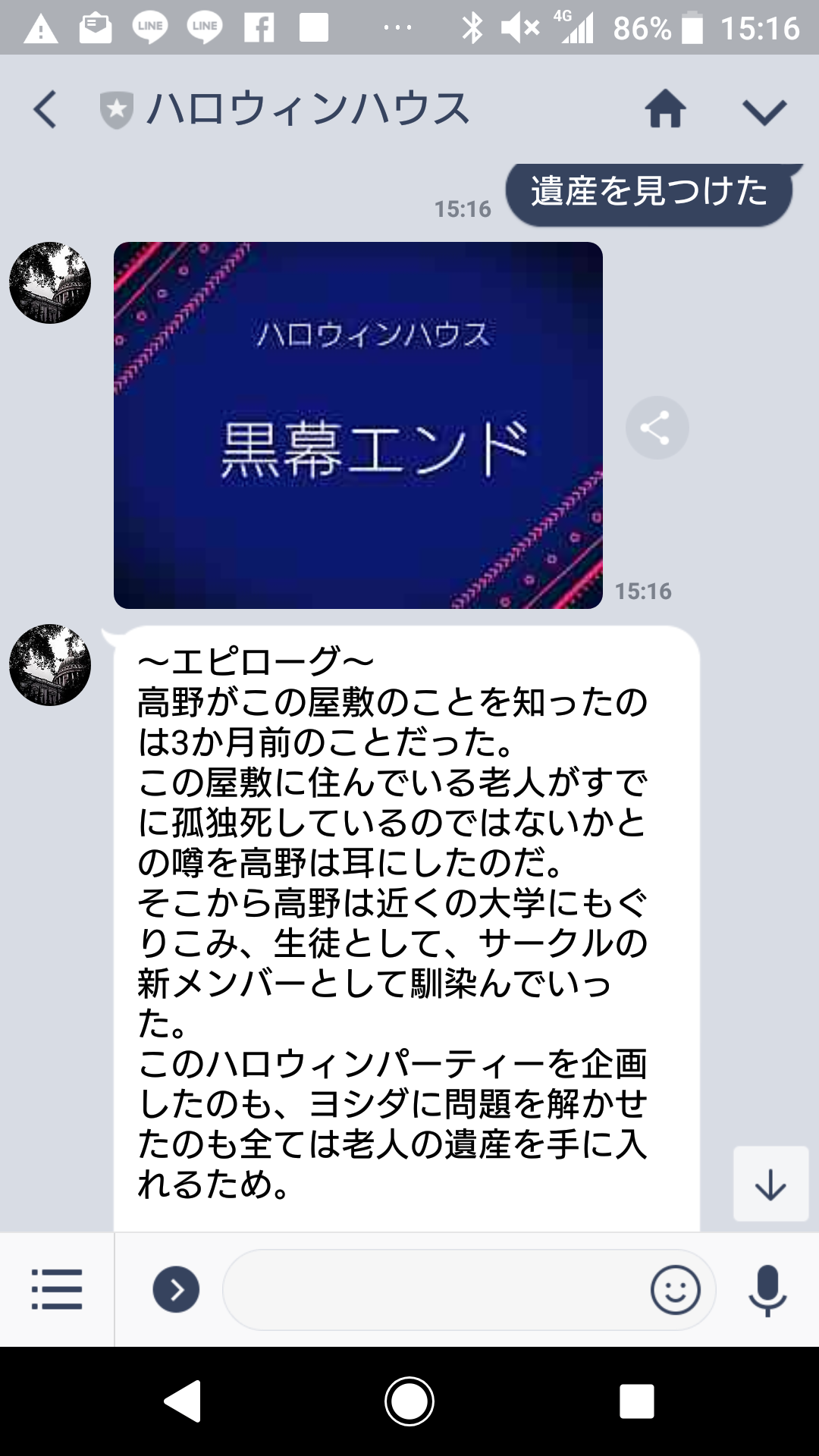The image size is (819, 1456).
Task: Expand the attachment options arrow
Action: click(x=176, y=1289)
